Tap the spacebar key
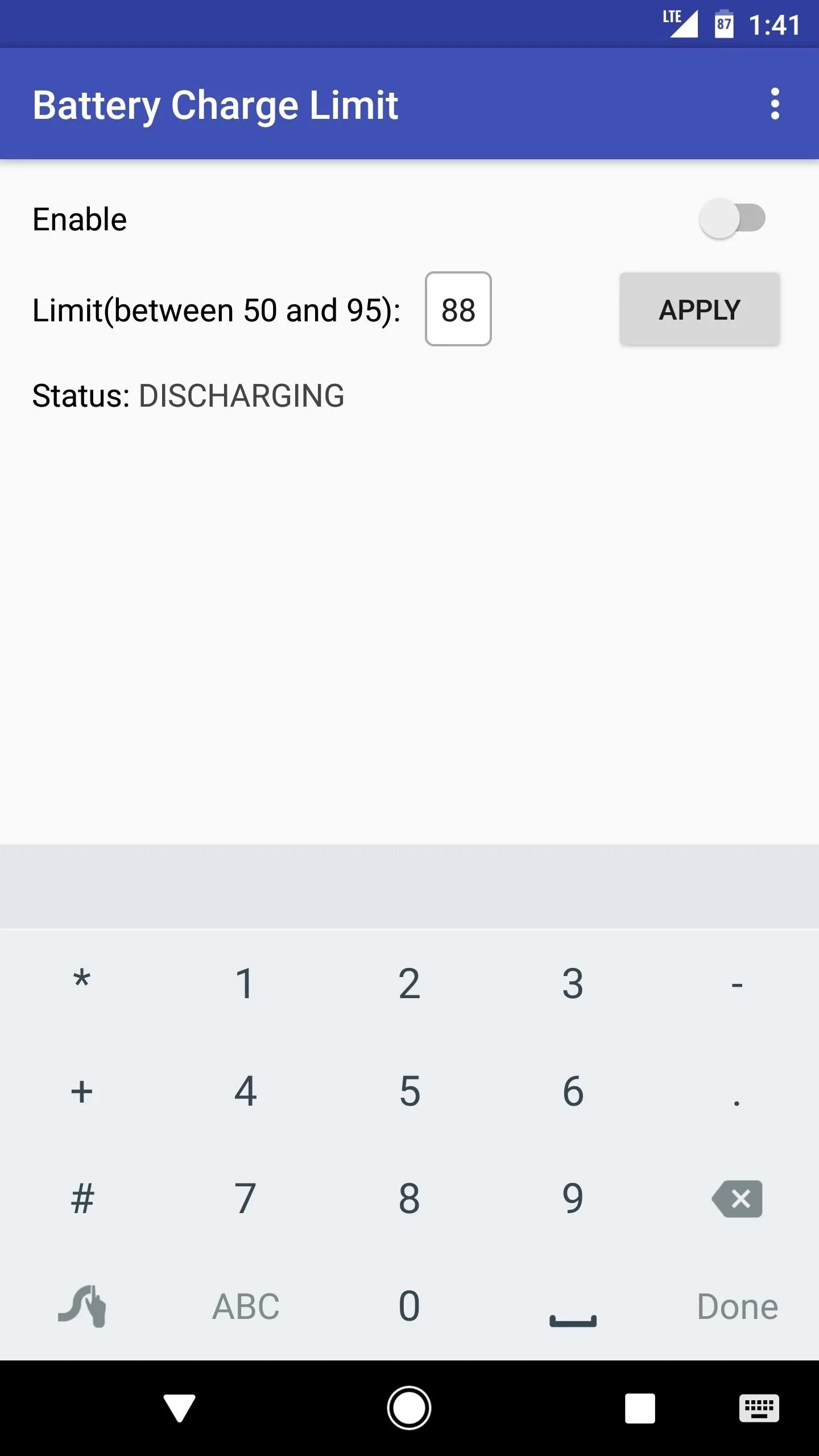Image resolution: width=819 pixels, height=1456 pixels. 572,1308
